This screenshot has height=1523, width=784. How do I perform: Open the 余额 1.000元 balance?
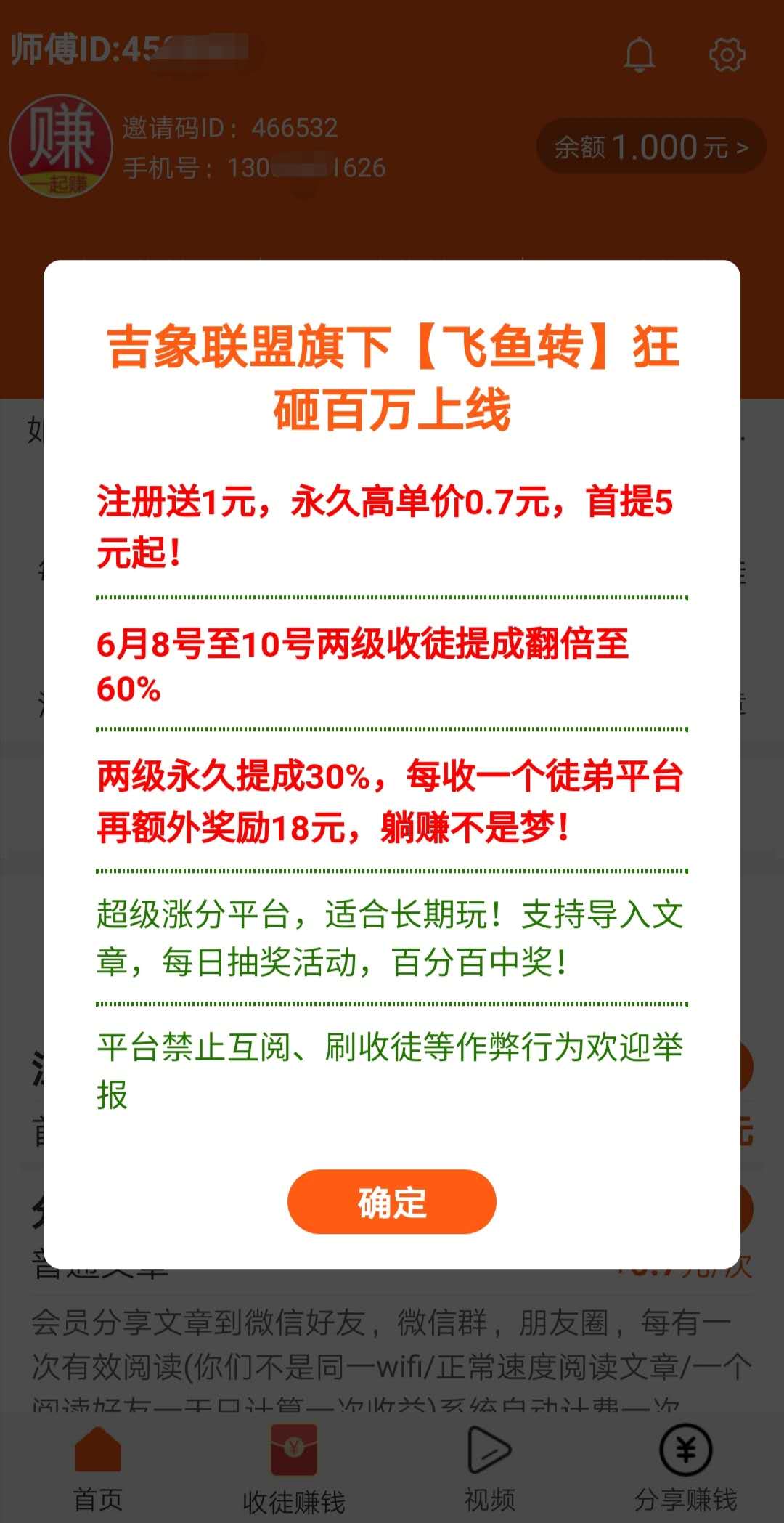tap(651, 147)
